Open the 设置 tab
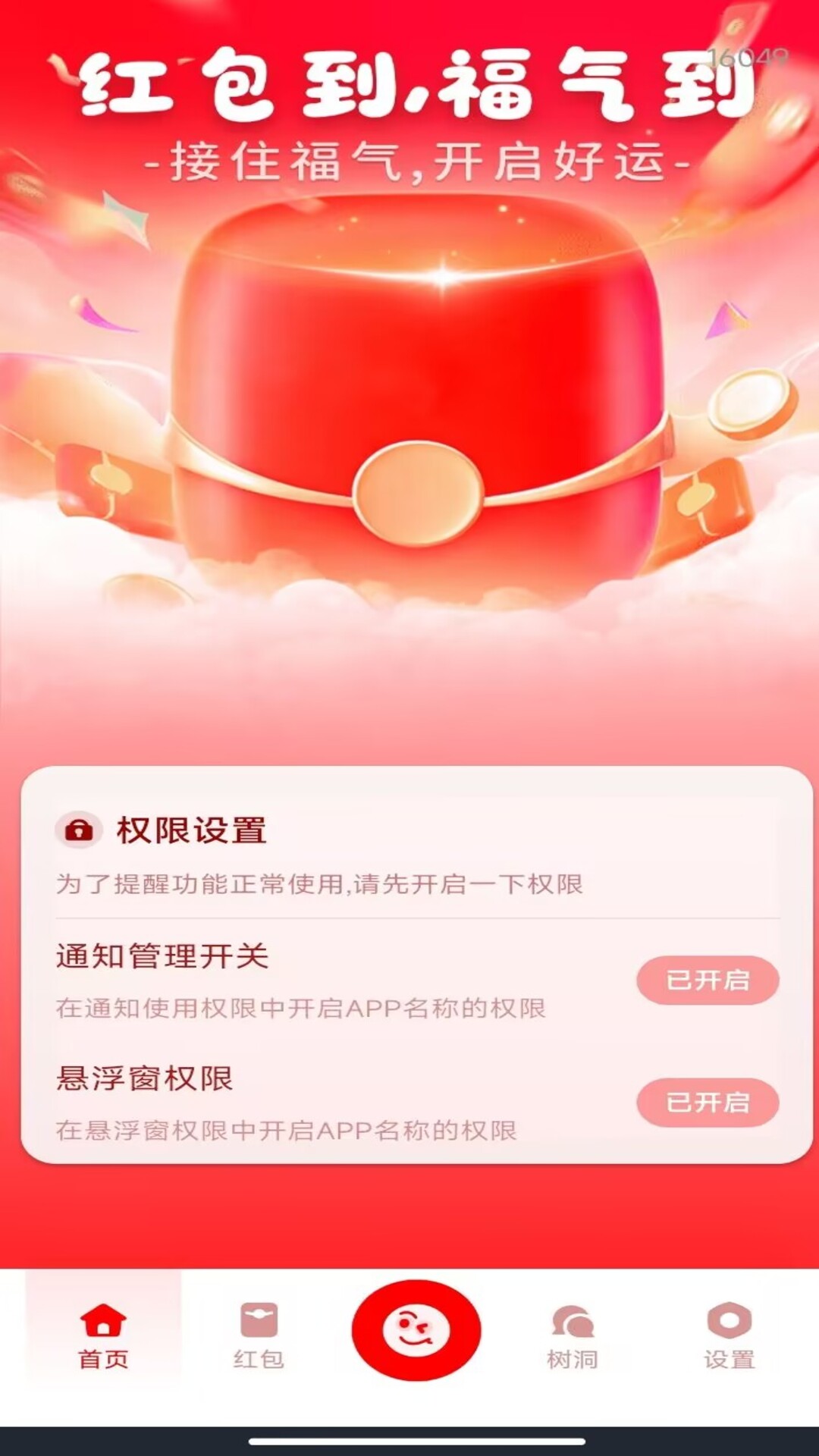Image resolution: width=819 pixels, height=1456 pixels. point(729,1335)
